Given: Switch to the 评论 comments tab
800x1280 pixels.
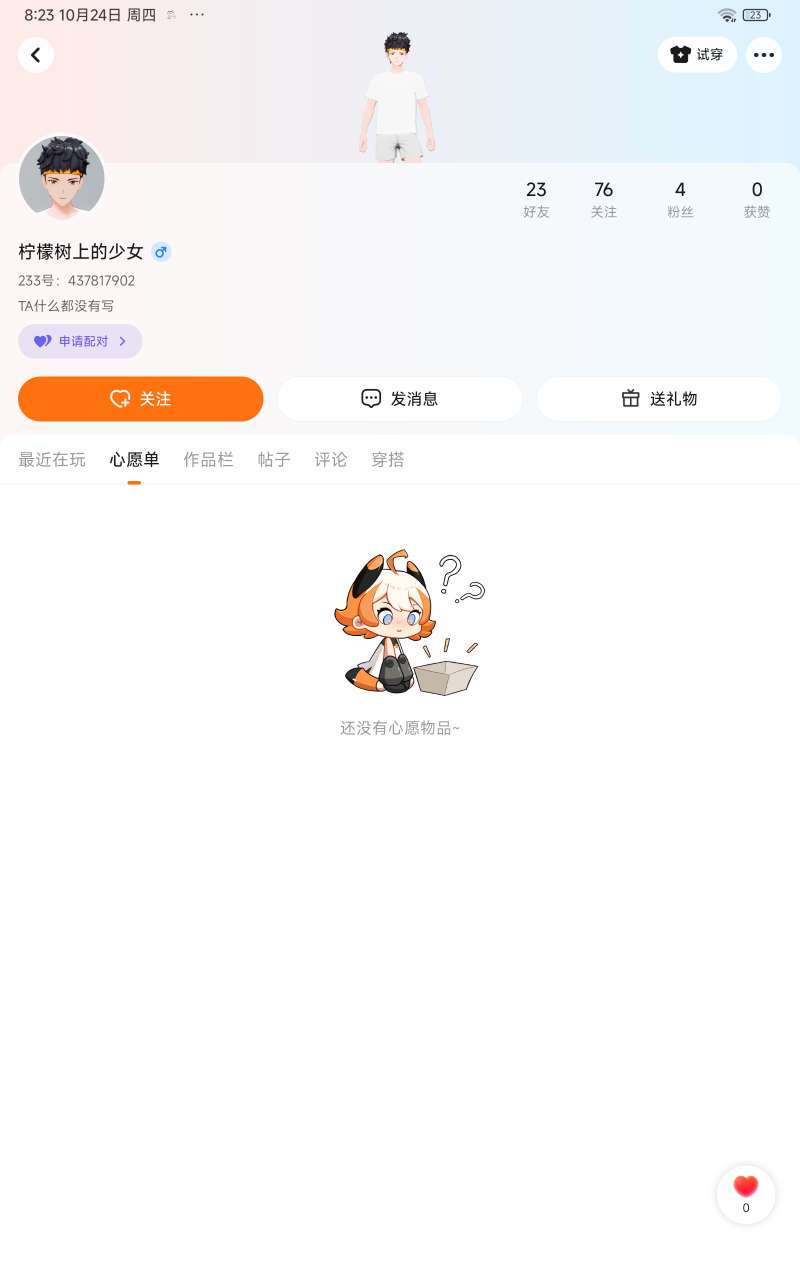Looking at the screenshot, I should [331, 460].
